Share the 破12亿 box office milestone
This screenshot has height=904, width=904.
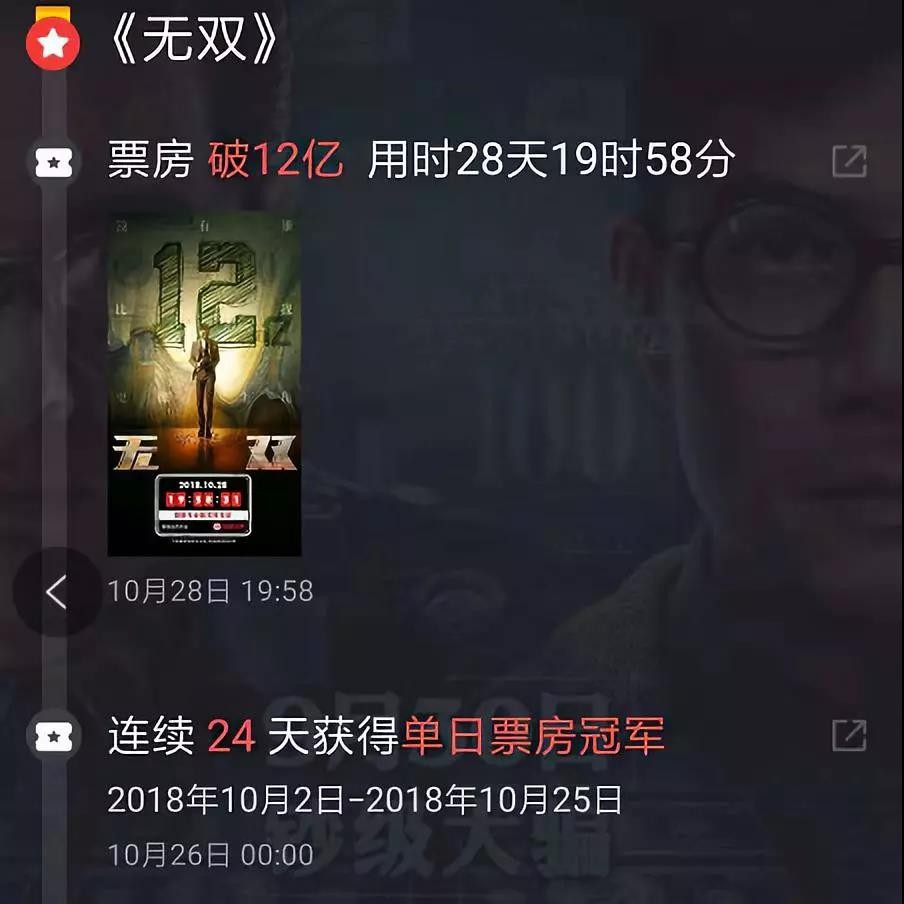click(849, 161)
